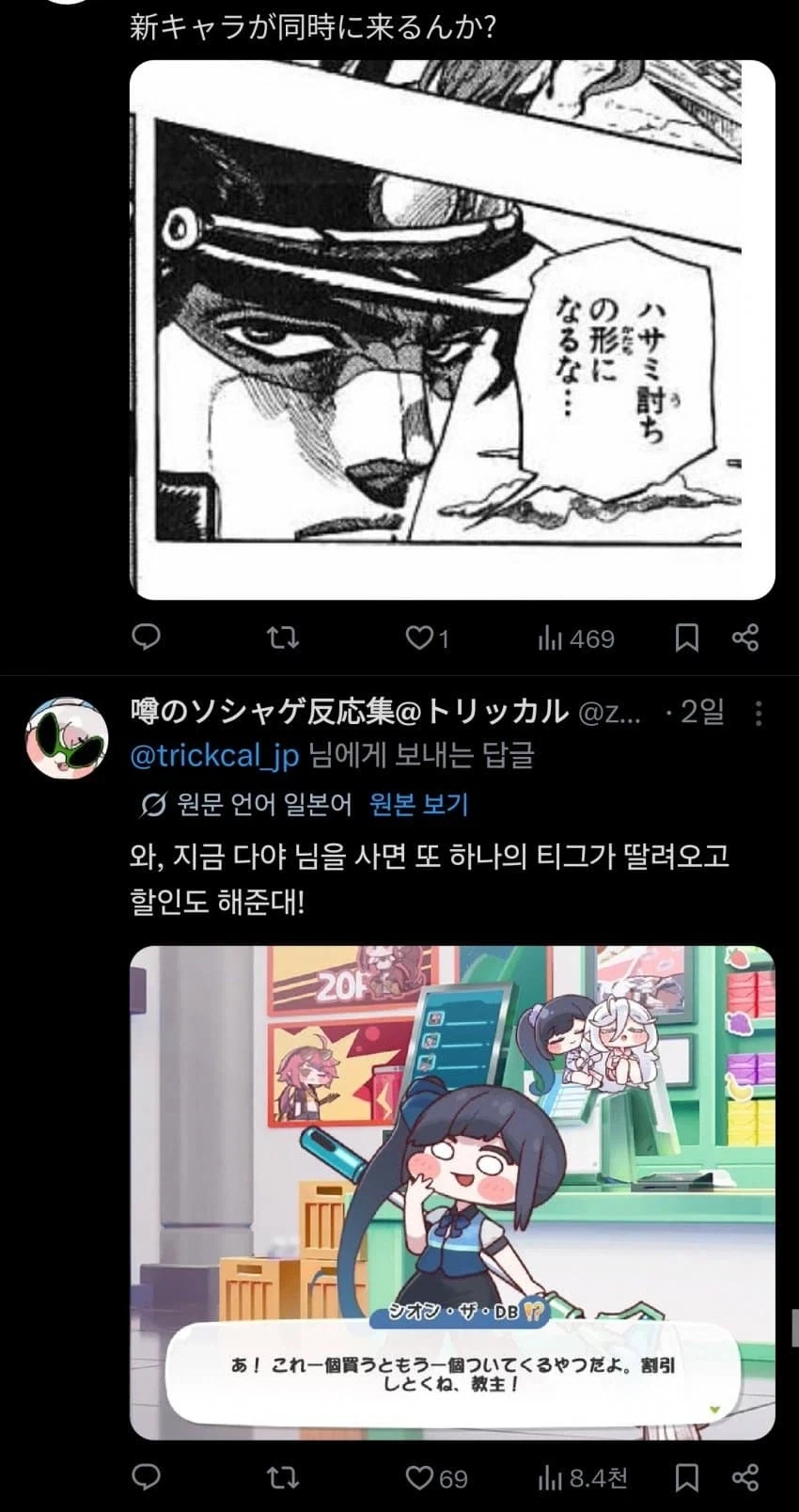View analytics of the 469-view tweet
This screenshot has height=1512, width=799.
(x=576, y=638)
